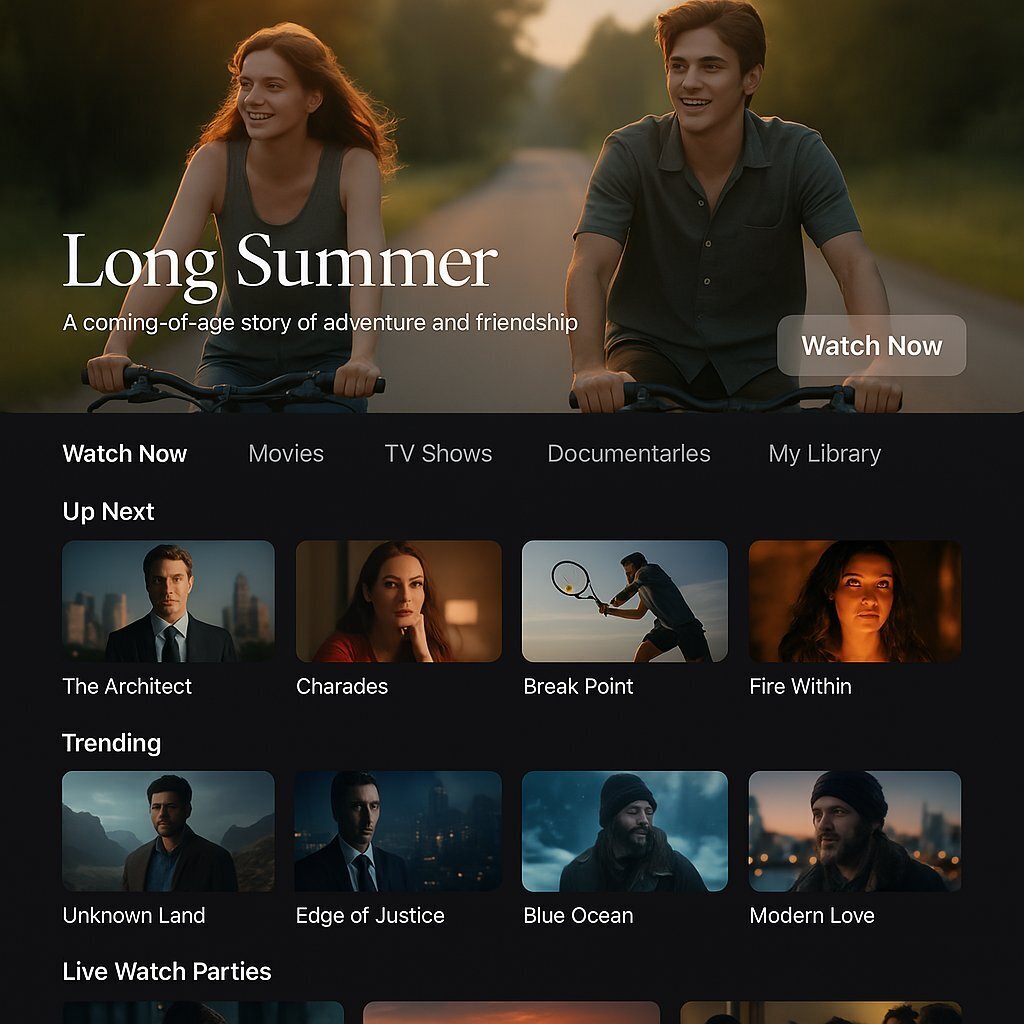
Task: Open Unknown Land in Trending
Action: 168,831
